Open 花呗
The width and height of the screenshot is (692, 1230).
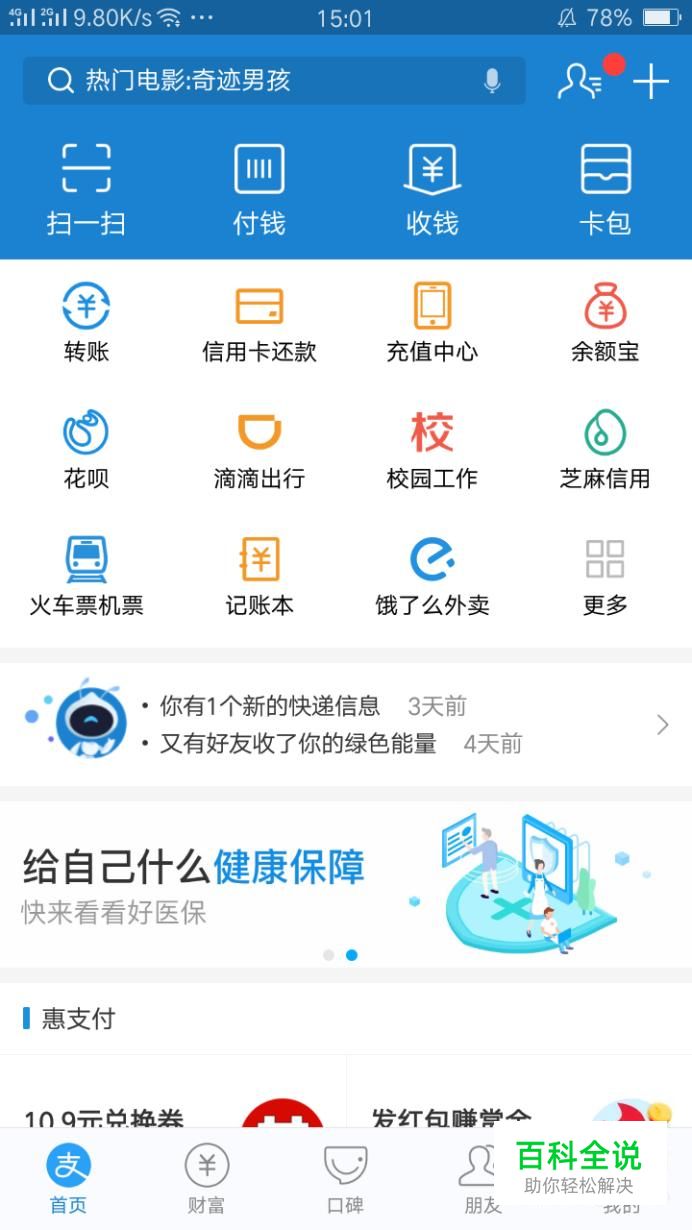(x=86, y=449)
